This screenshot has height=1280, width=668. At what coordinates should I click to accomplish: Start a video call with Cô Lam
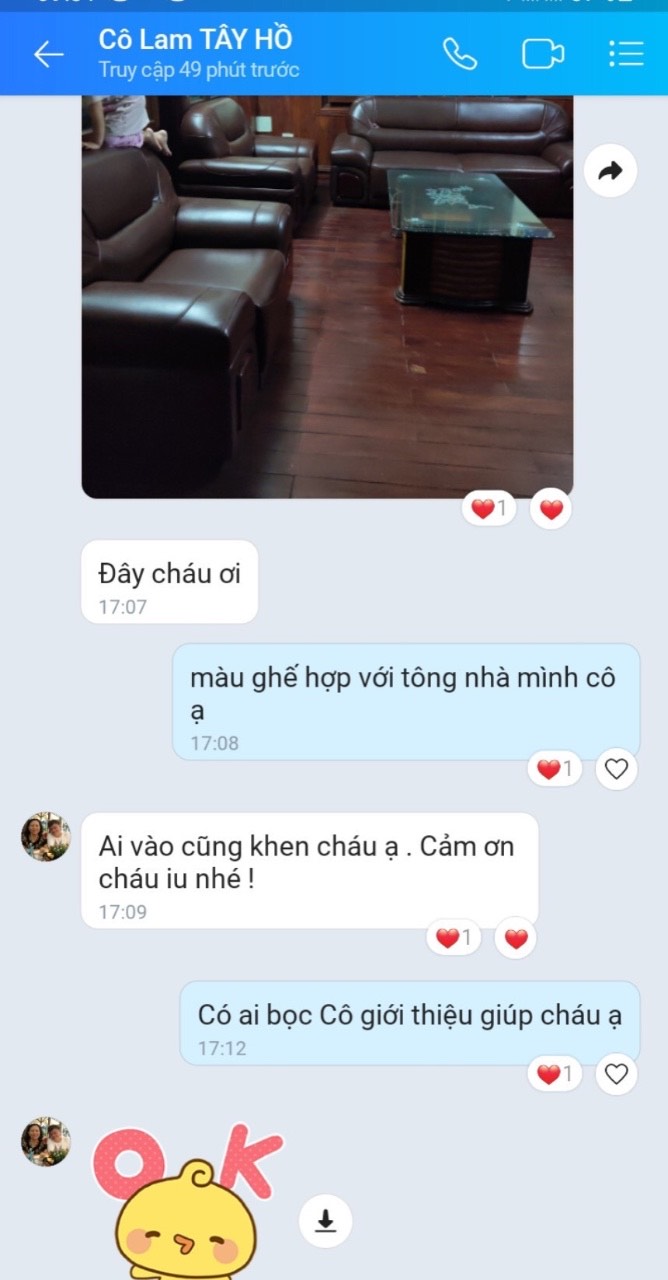[543, 54]
